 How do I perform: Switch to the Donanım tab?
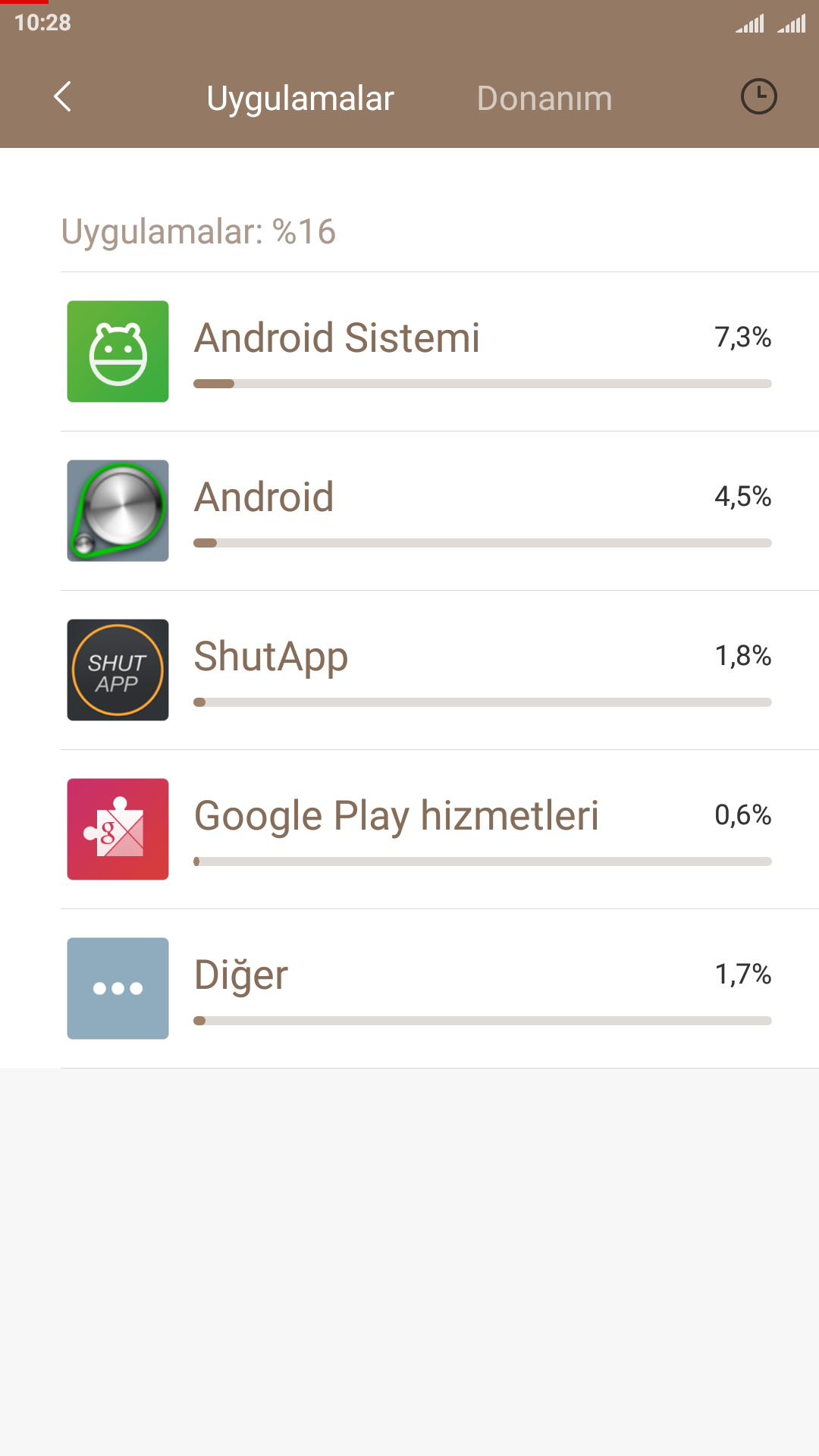[544, 99]
